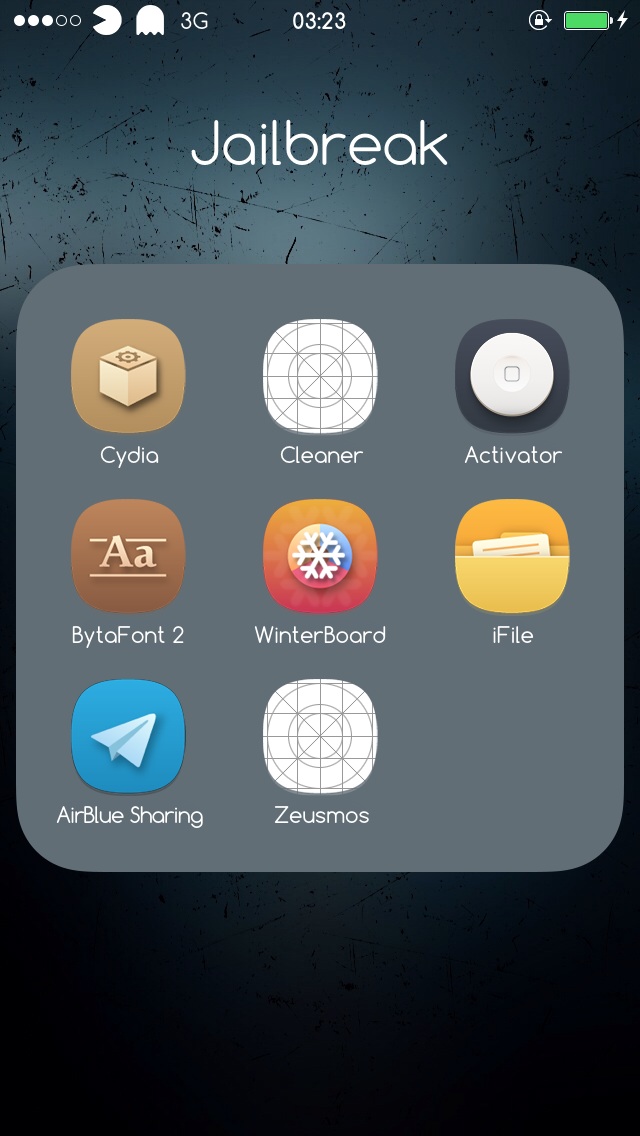Open AirBlue Sharing
The image size is (640, 1136).
(128, 736)
